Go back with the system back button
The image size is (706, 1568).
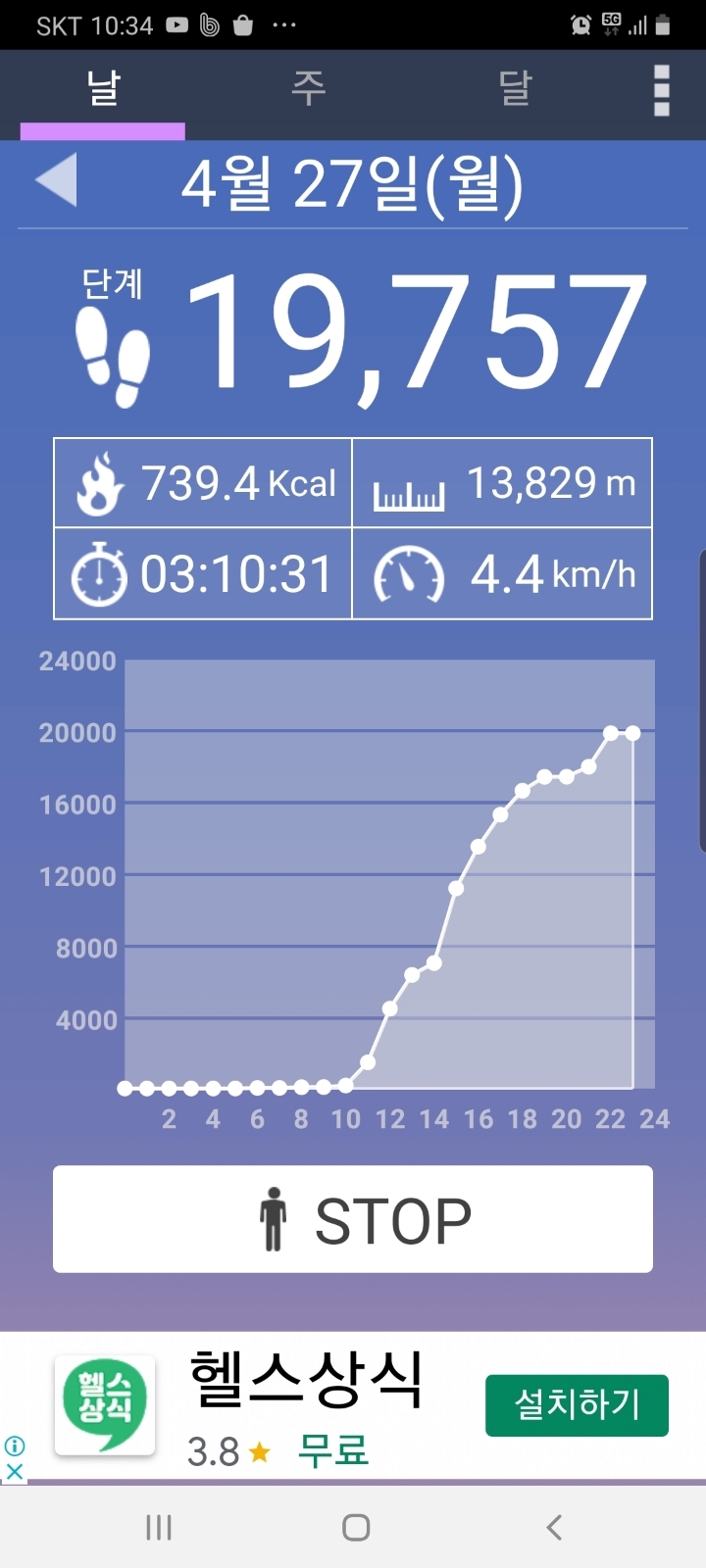(x=554, y=1527)
